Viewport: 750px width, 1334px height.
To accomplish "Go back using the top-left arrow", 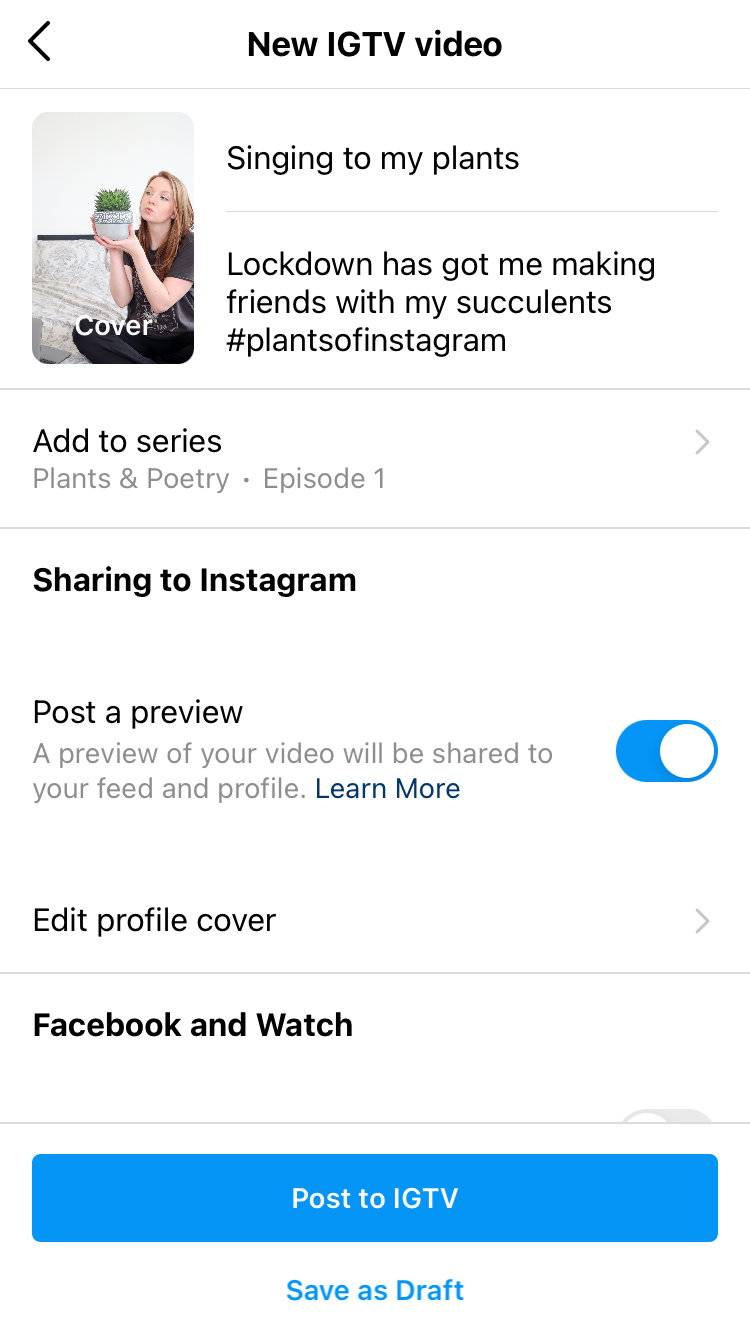I will pyautogui.click(x=39, y=43).
